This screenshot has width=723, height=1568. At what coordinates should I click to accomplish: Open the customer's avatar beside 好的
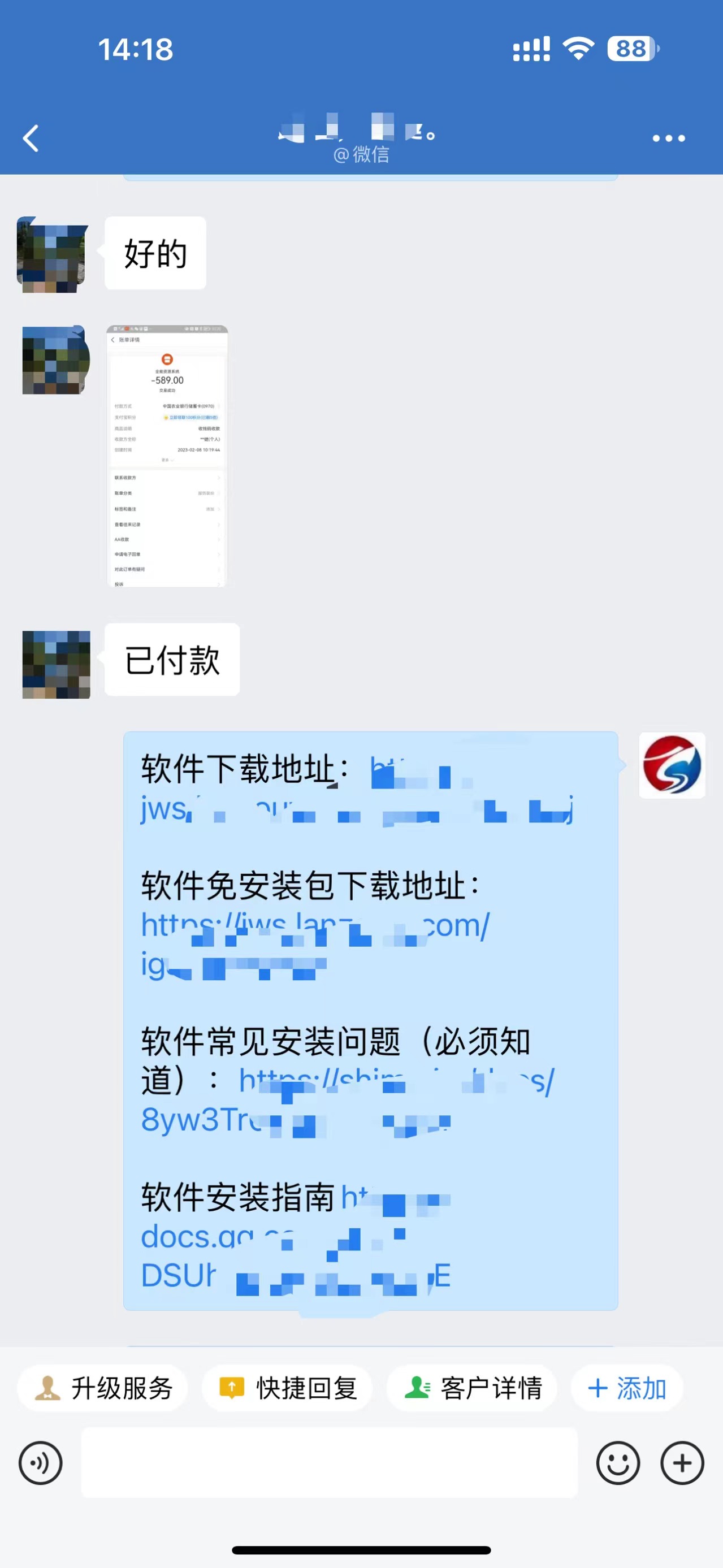coord(53,254)
